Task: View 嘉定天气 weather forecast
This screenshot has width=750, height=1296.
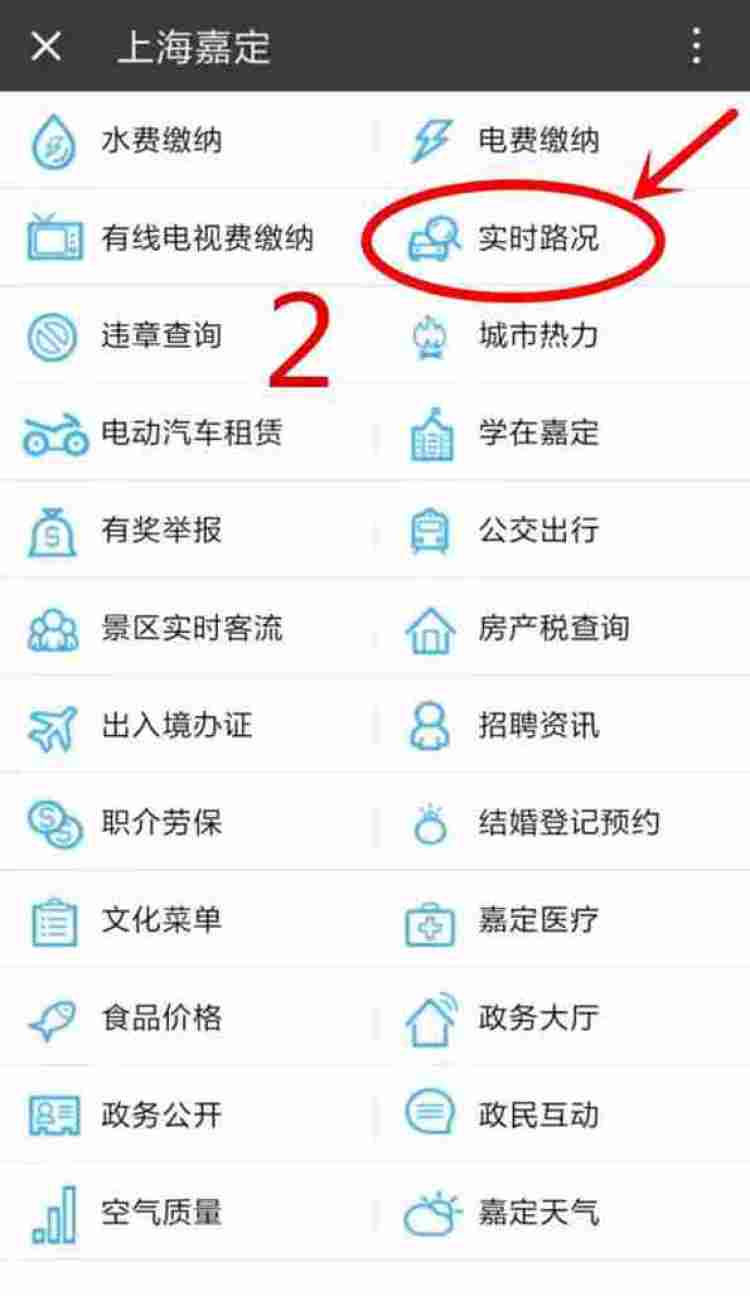Action: coord(538,1212)
